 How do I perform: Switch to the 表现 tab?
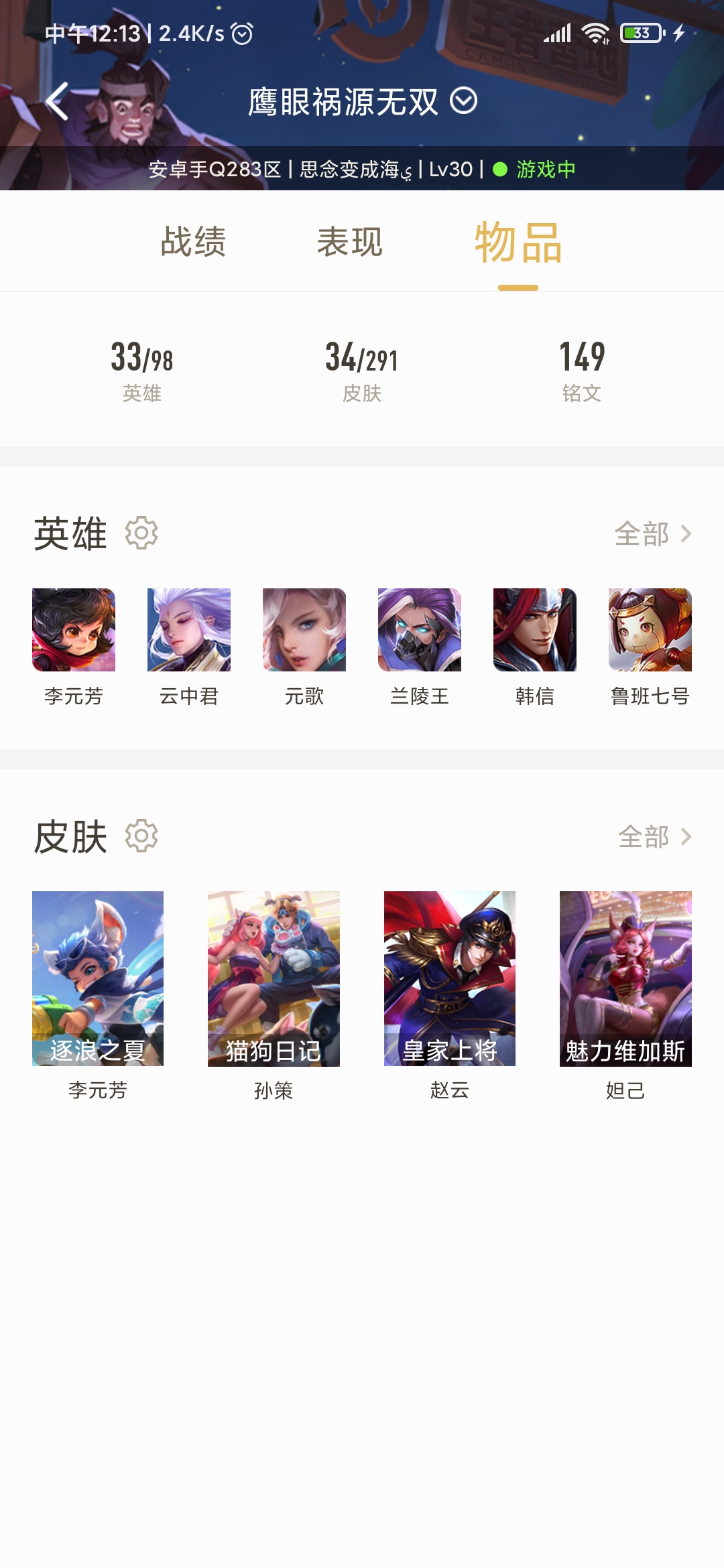350,241
